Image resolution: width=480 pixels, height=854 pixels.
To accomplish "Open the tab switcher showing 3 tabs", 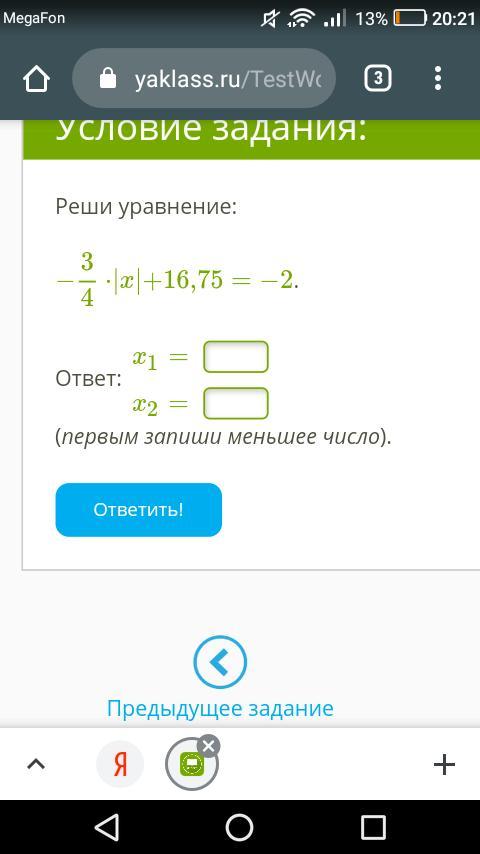I will tap(378, 79).
